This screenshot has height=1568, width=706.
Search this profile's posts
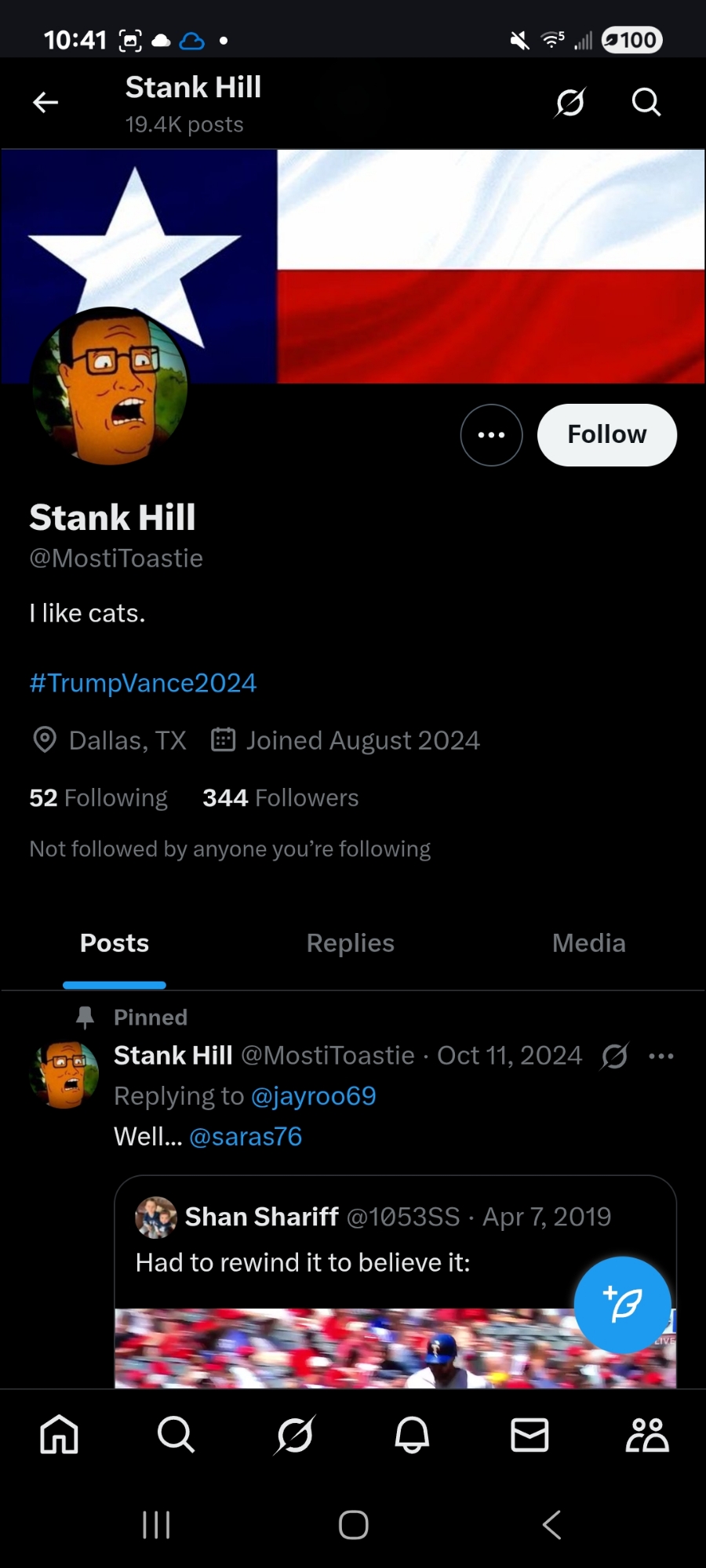pos(646,102)
